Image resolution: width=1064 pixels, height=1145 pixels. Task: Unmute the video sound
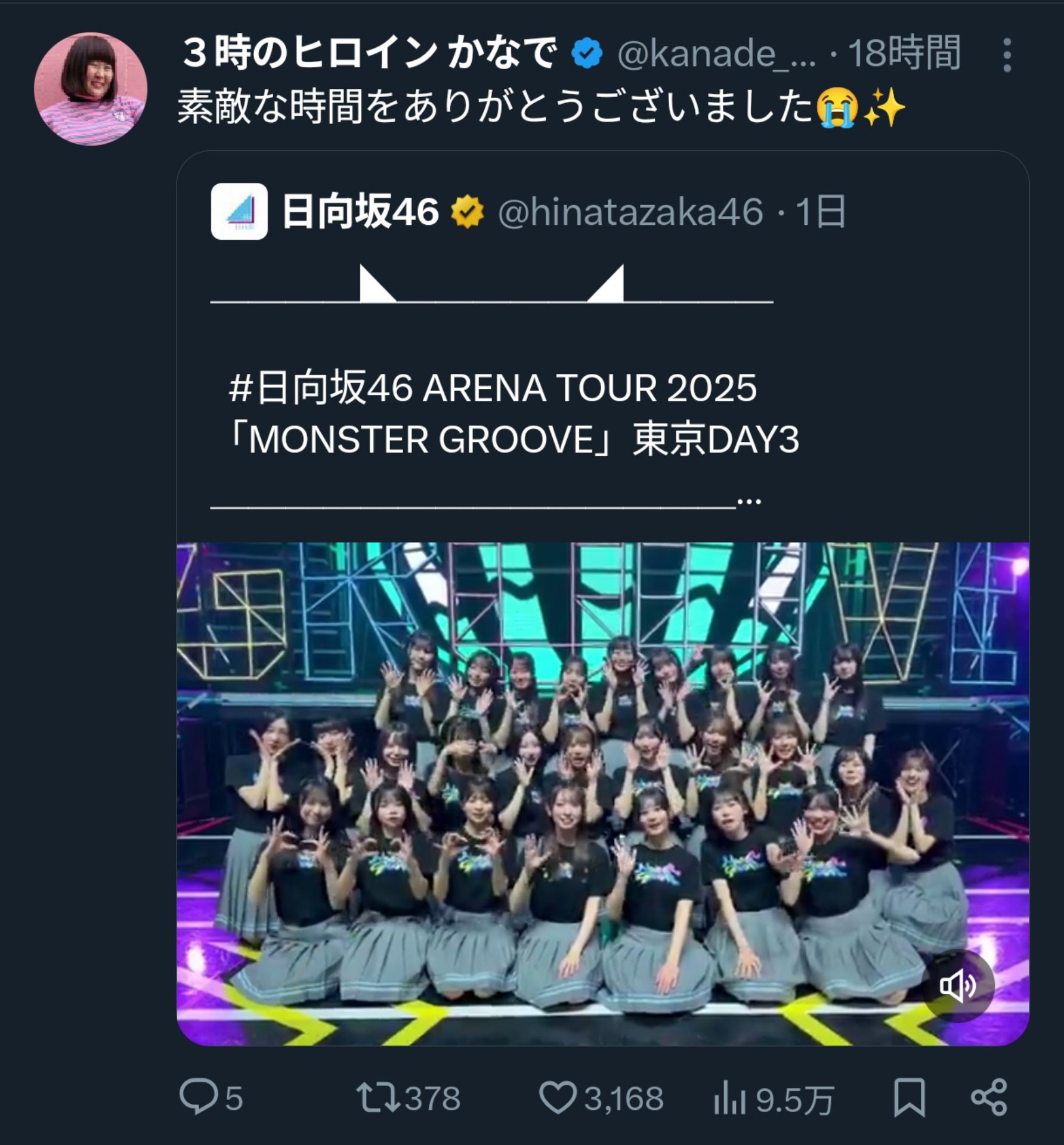958,986
